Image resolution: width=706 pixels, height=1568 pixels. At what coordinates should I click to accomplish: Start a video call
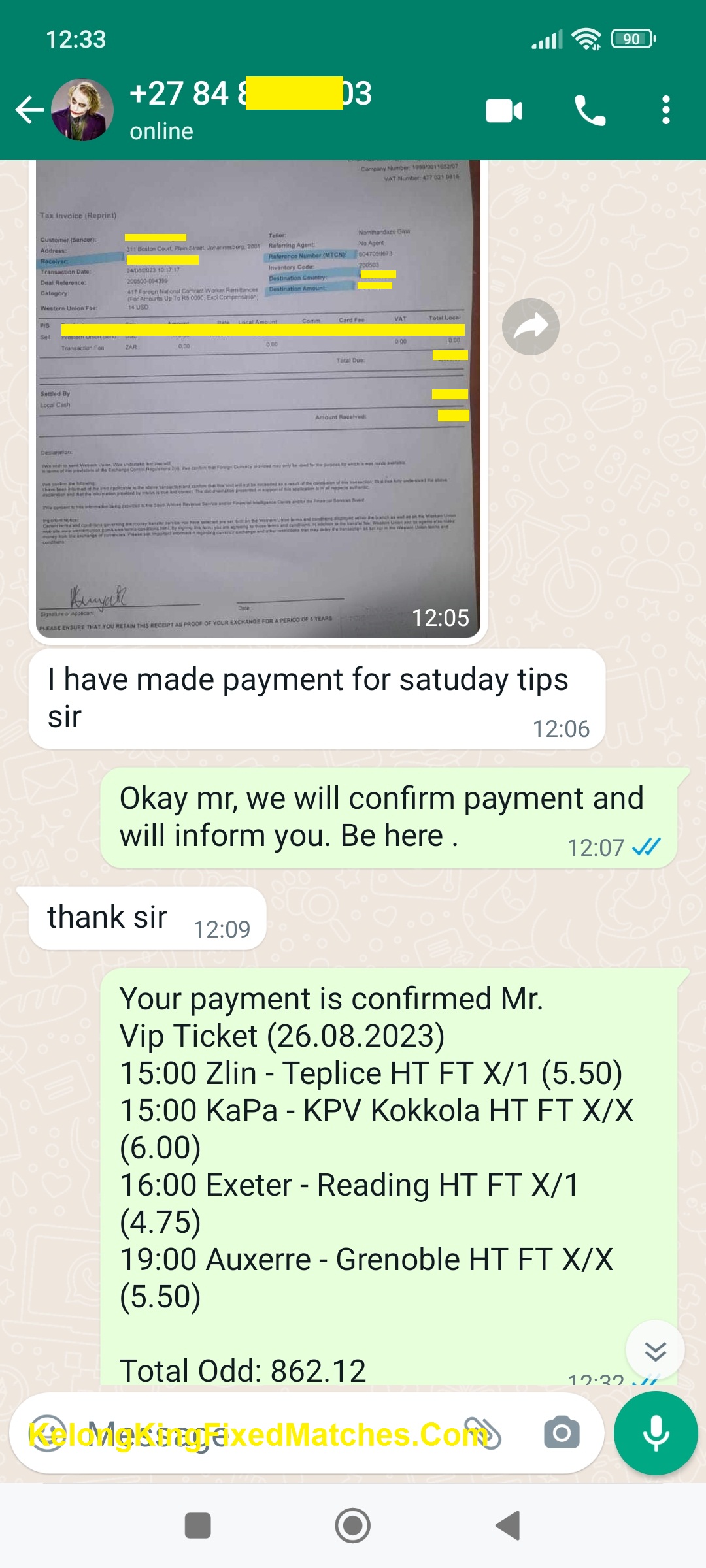tap(504, 110)
